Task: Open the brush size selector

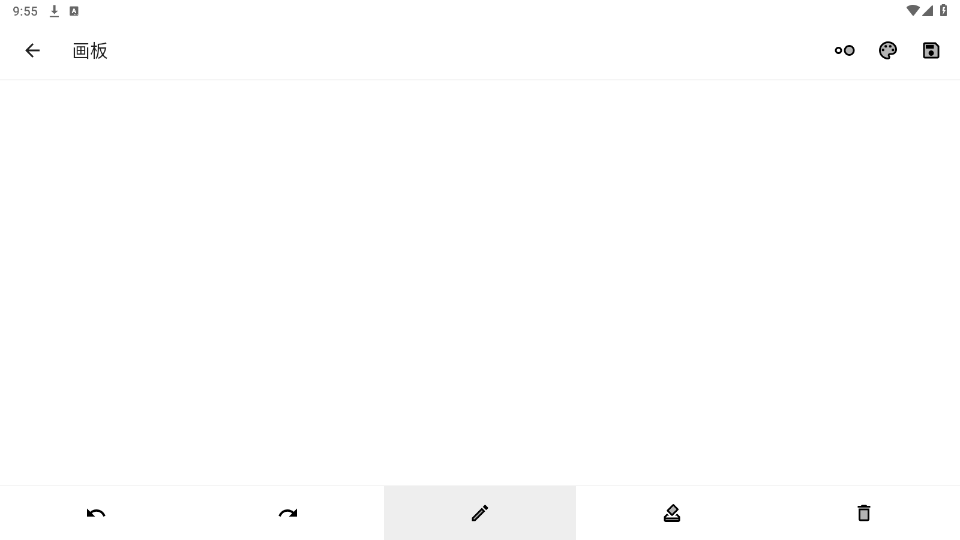Action: point(845,51)
